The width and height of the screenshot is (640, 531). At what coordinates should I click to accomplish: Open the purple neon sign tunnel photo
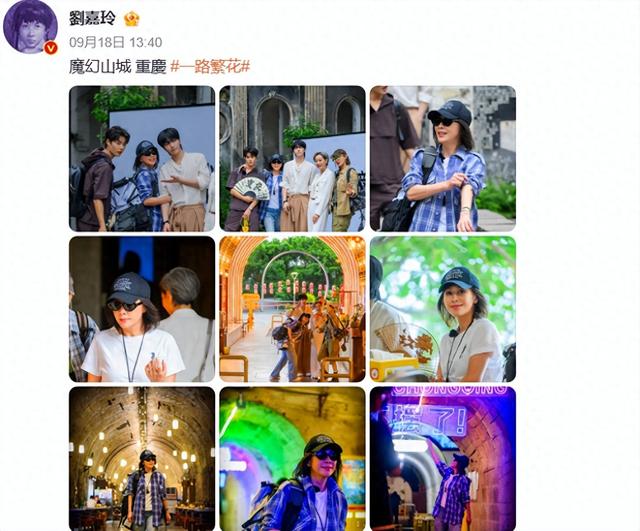(442, 458)
